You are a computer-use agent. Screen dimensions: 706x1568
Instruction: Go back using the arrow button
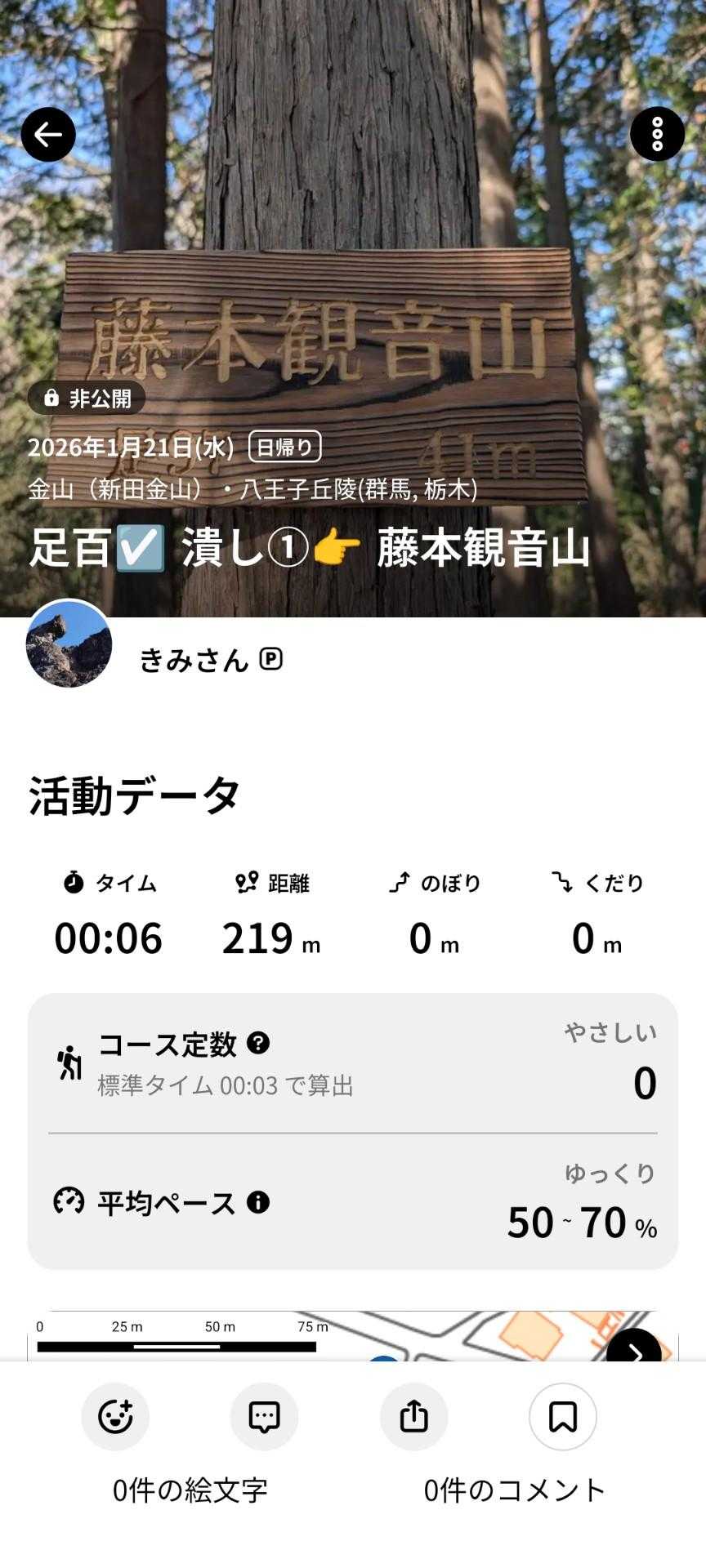[x=48, y=135]
